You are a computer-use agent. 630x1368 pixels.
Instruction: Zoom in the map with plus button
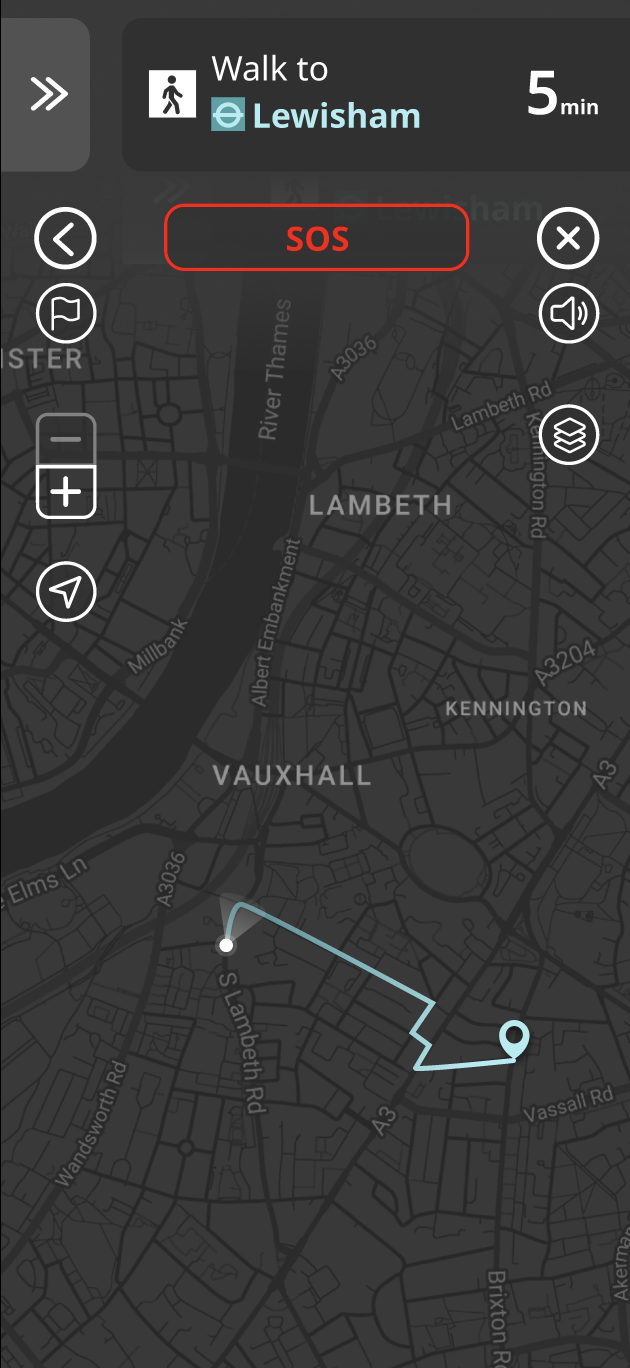point(66,492)
